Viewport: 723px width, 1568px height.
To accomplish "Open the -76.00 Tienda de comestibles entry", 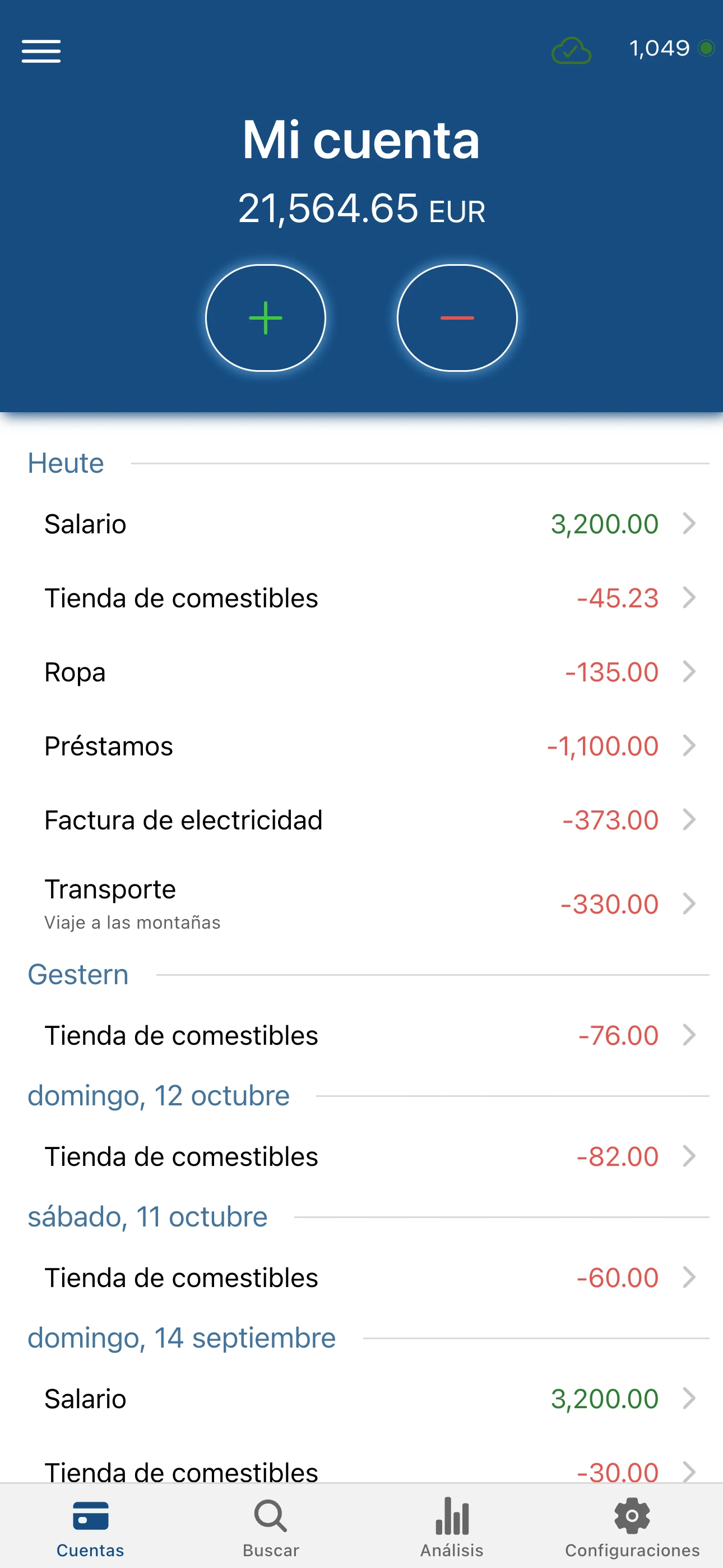I will coord(361,1035).
